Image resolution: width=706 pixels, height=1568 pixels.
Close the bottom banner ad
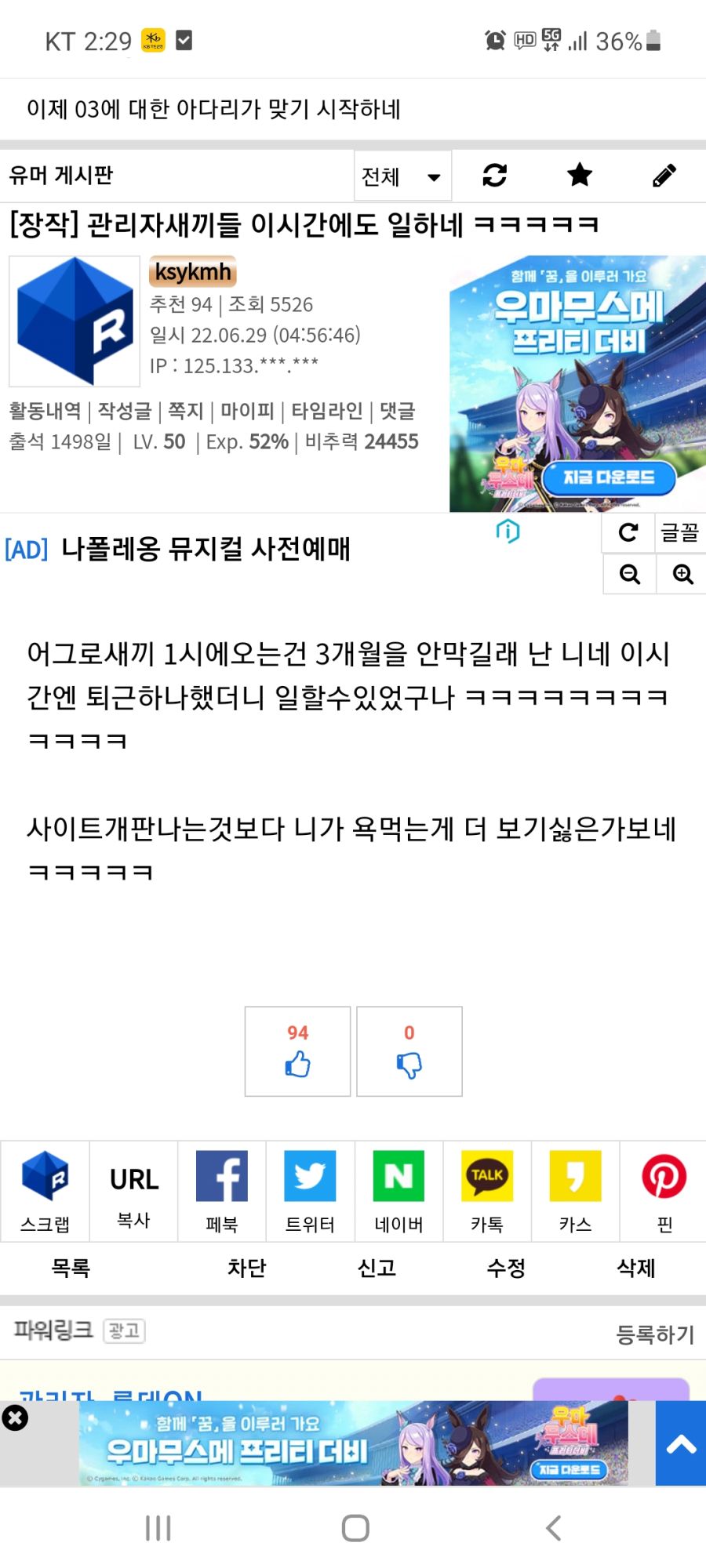(x=15, y=1417)
